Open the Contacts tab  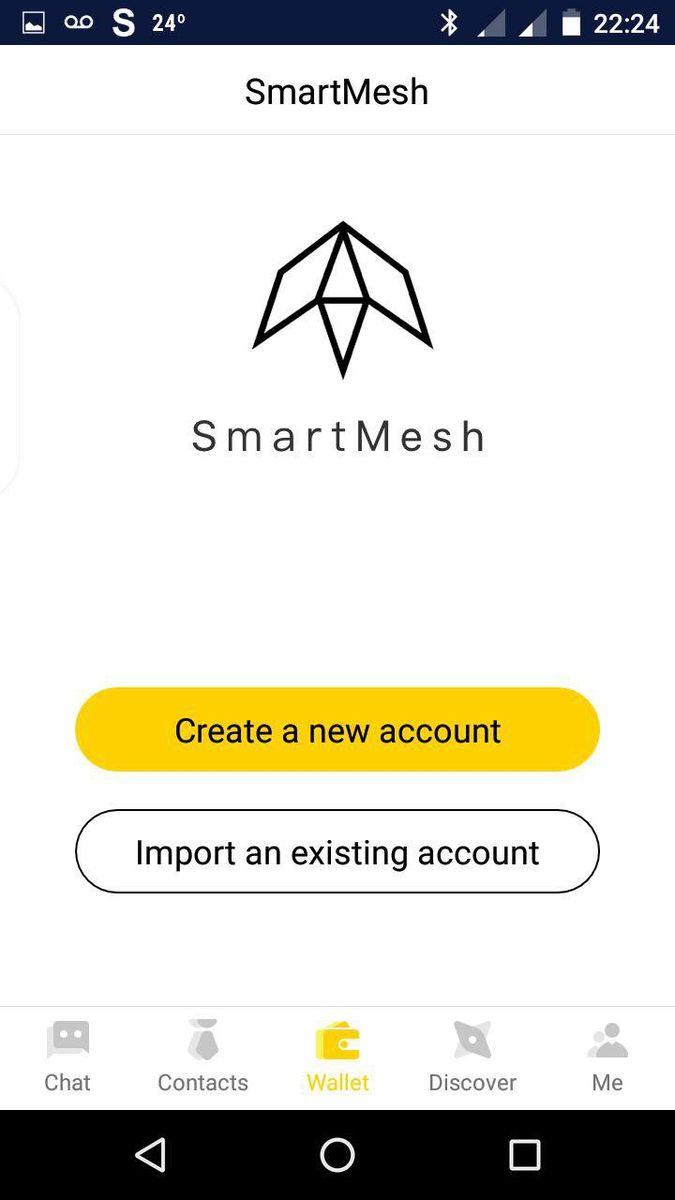(x=203, y=1056)
